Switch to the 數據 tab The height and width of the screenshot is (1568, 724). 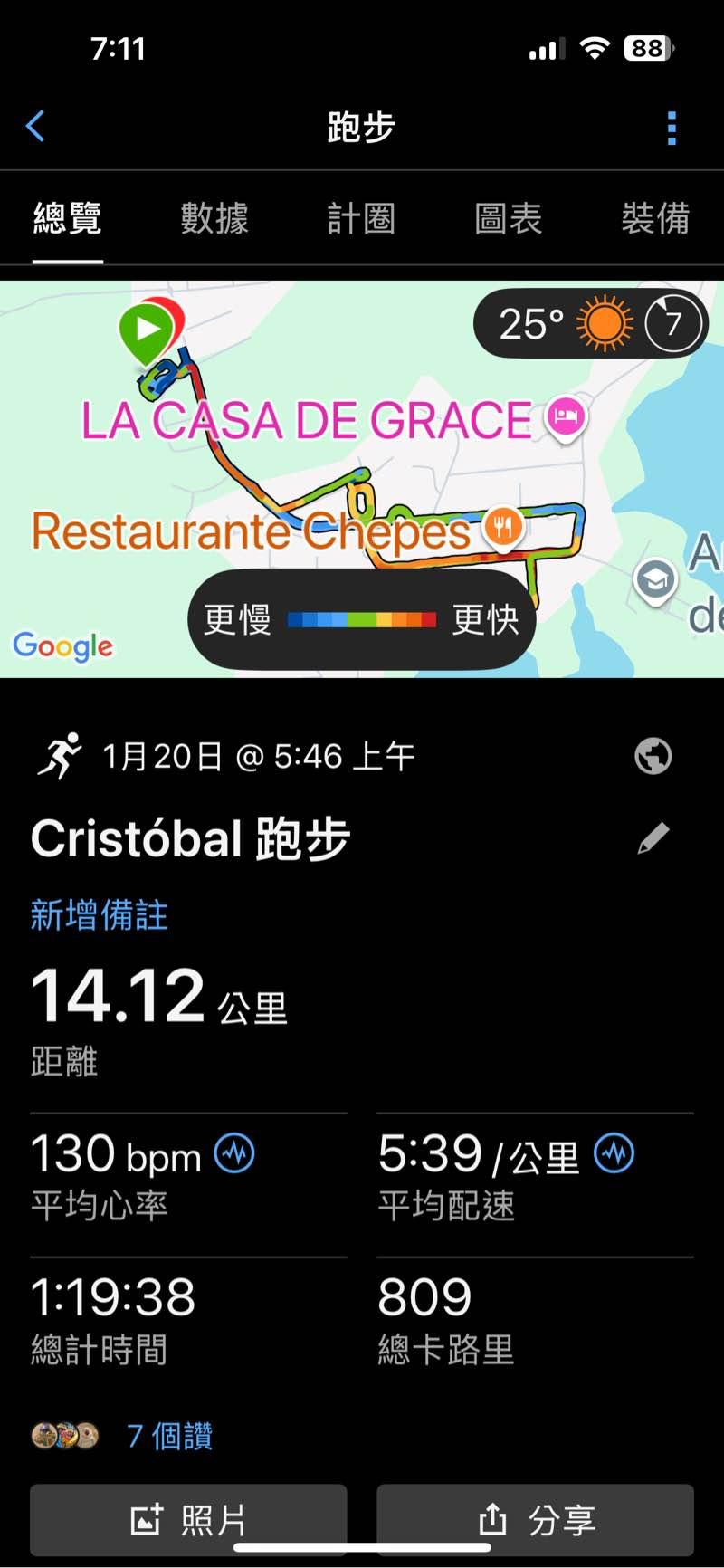pyautogui.click(x=214, y=218)
